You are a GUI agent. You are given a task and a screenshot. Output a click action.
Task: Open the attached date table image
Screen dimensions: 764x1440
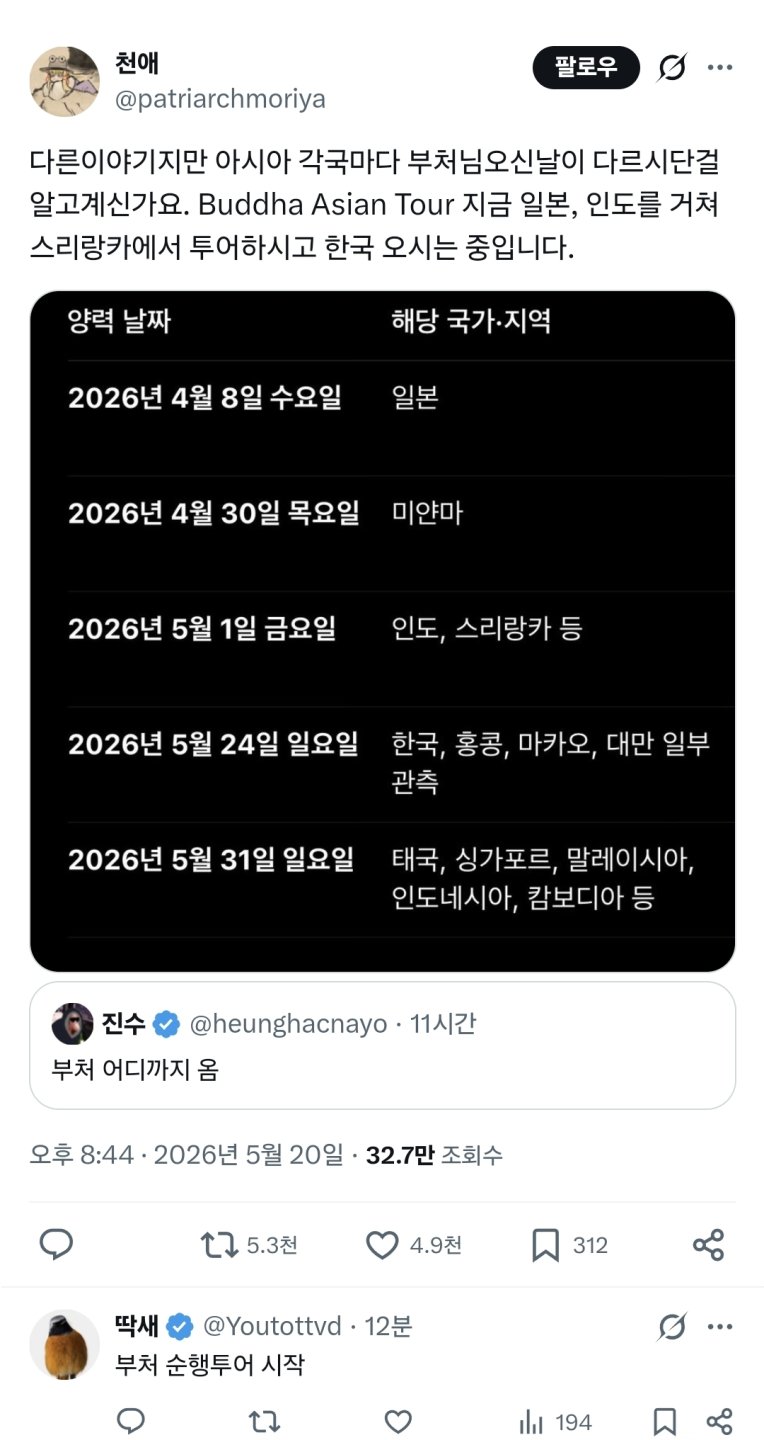pos(383,631)
